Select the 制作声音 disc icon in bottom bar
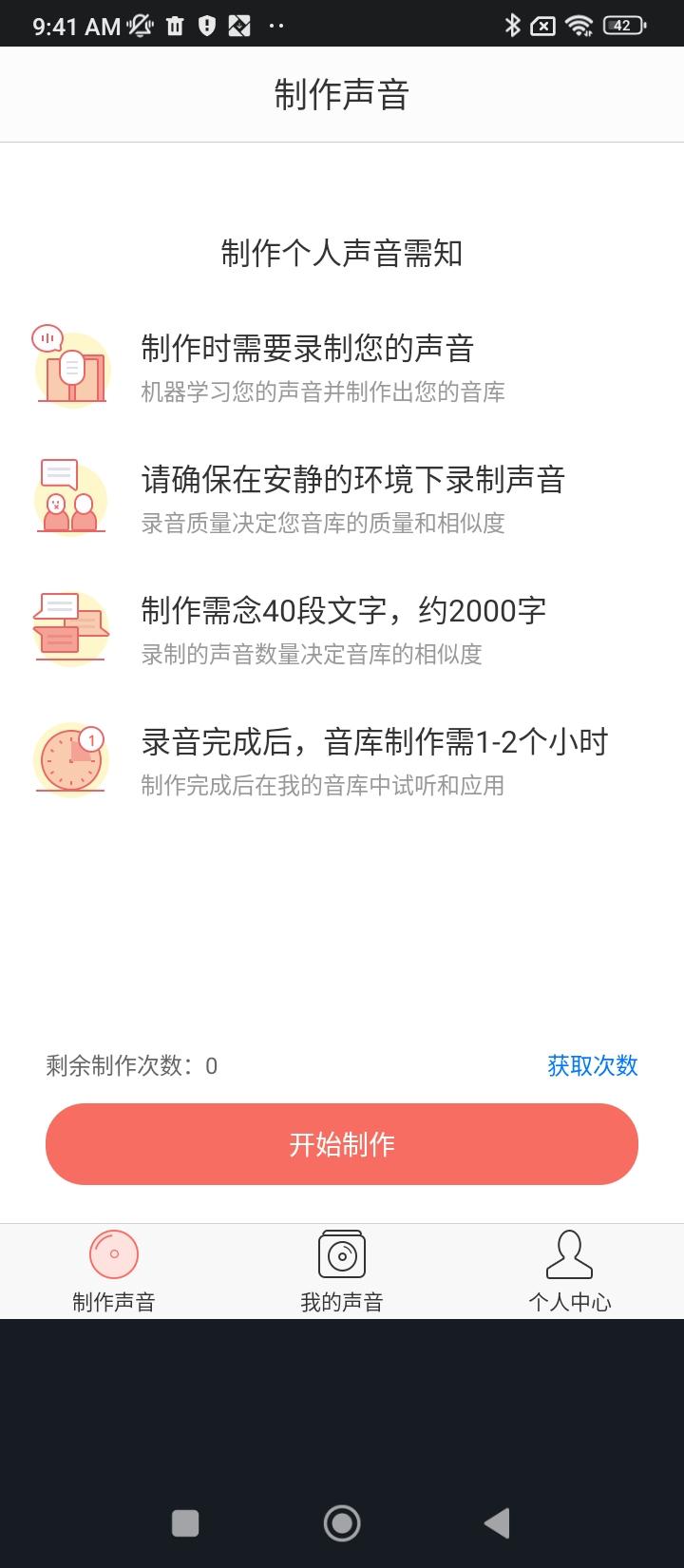This screenshot has height=1568, width=684. pyautogui.click(x=114, y=1254)
